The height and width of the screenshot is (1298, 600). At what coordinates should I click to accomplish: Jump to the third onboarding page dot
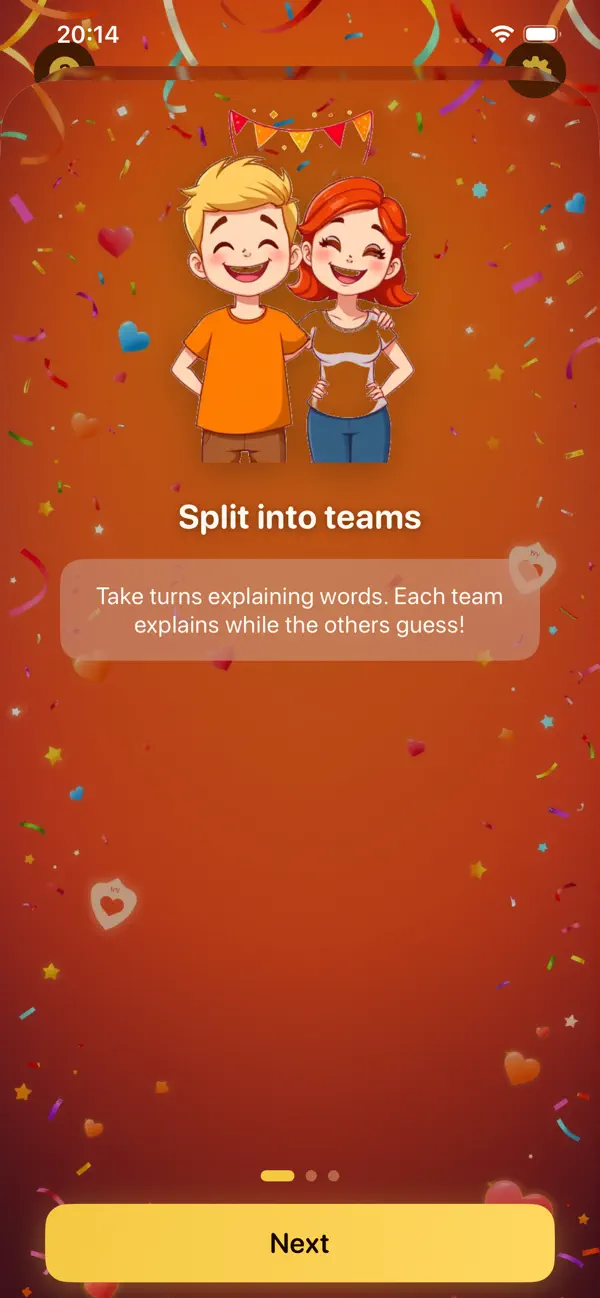(x=333, y=1176)
